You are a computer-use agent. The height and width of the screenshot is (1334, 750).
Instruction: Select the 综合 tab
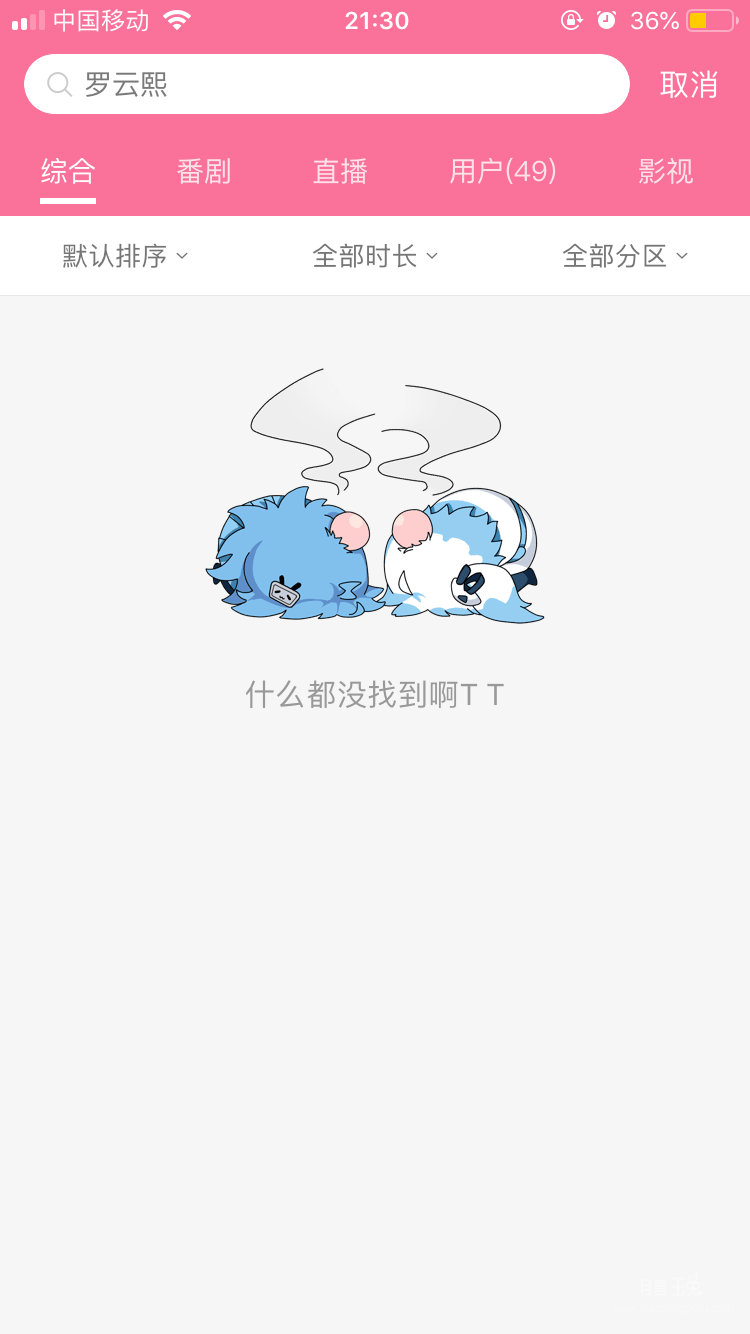coord(67,172)
